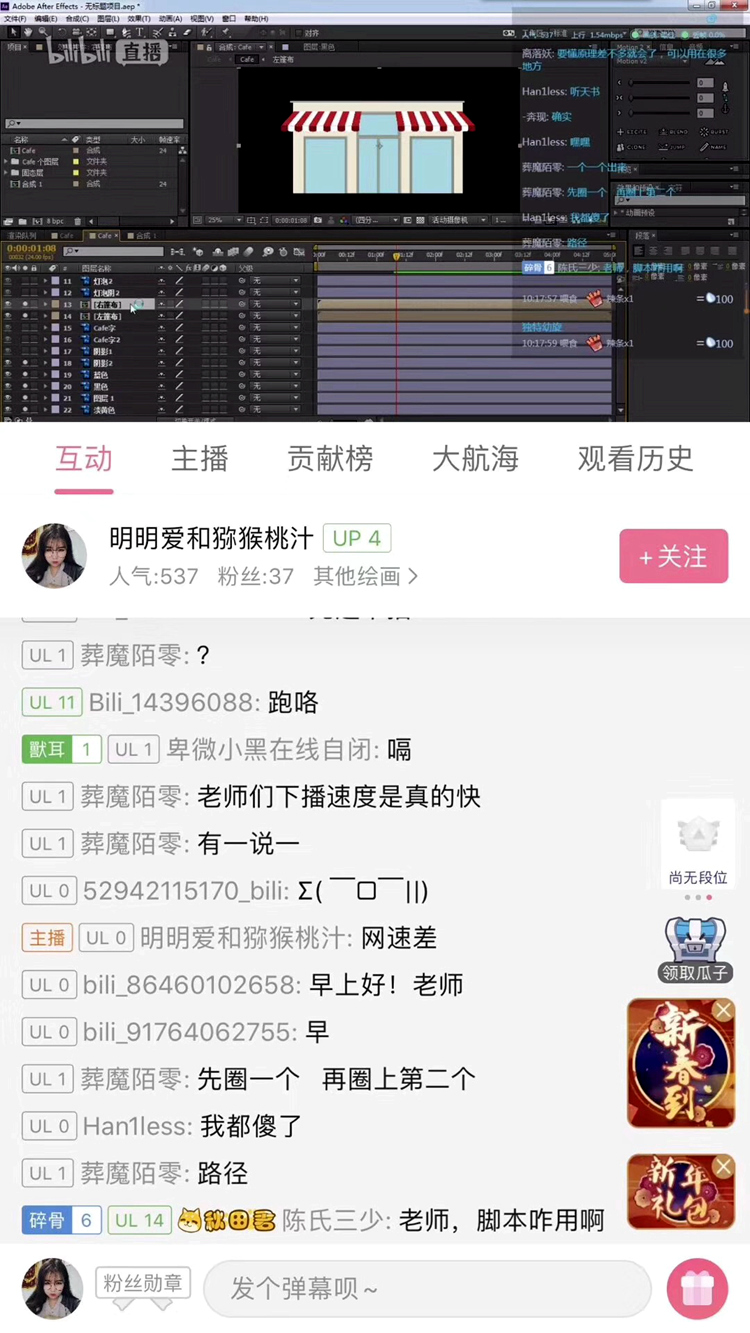
Task: Close the 新年礼包 promo banner
Action: tap(723, 1167)
